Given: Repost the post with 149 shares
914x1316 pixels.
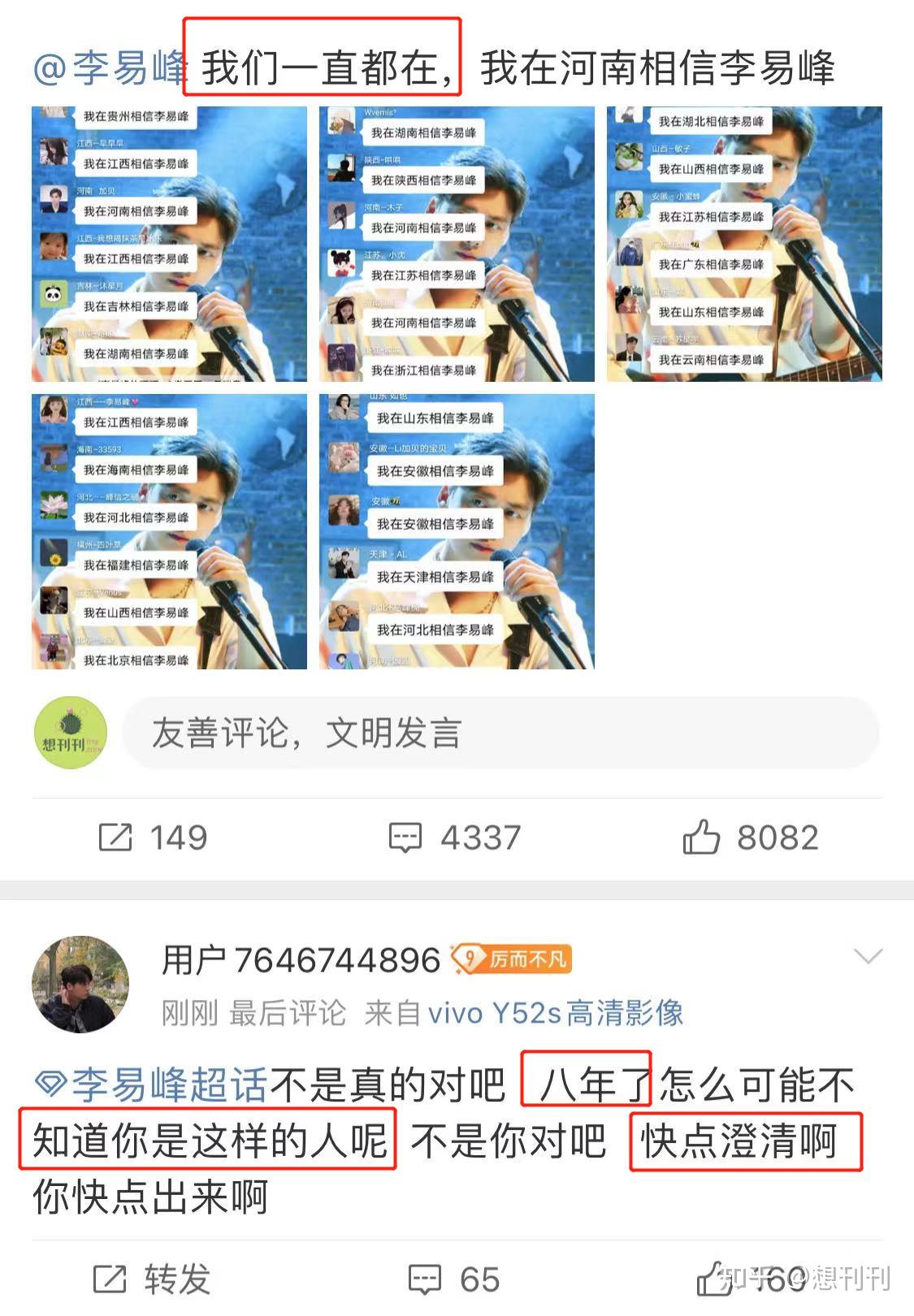Looking at the screenshot, I should pyautogui.click(x=152, y=838).
